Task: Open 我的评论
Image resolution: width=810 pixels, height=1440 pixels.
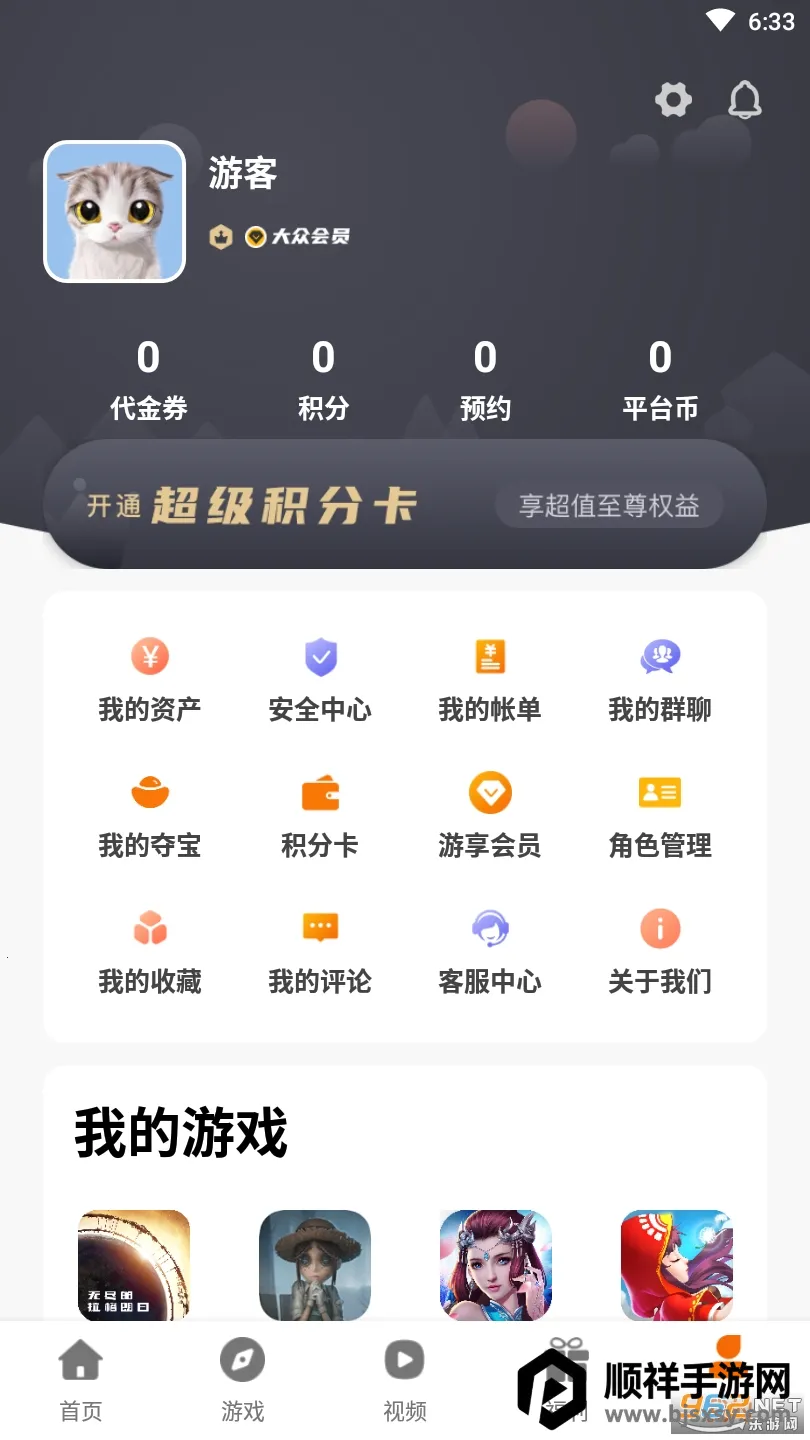Action: point(320,951)
